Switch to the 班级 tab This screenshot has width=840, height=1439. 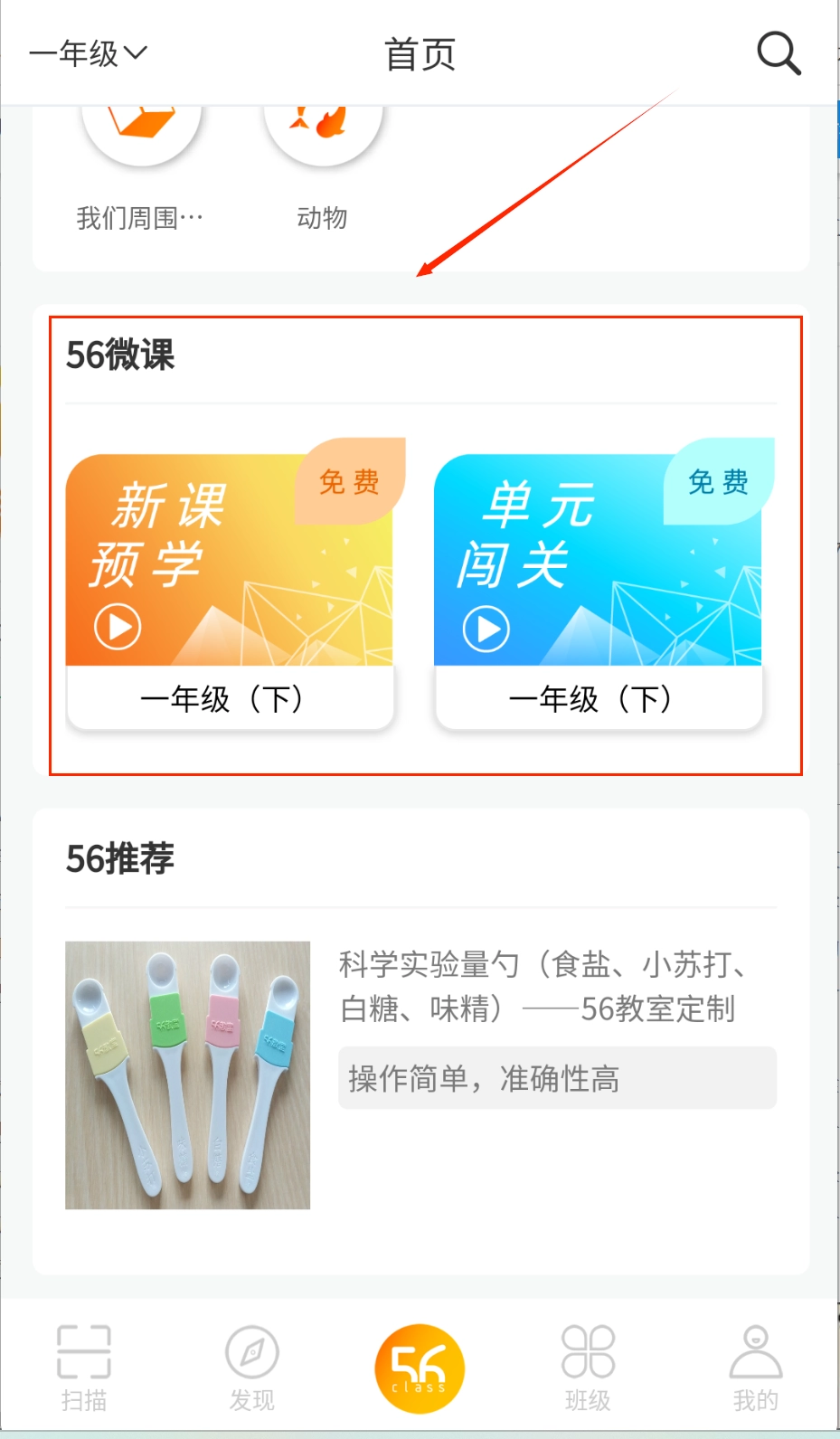click(x=588, y=1367)
